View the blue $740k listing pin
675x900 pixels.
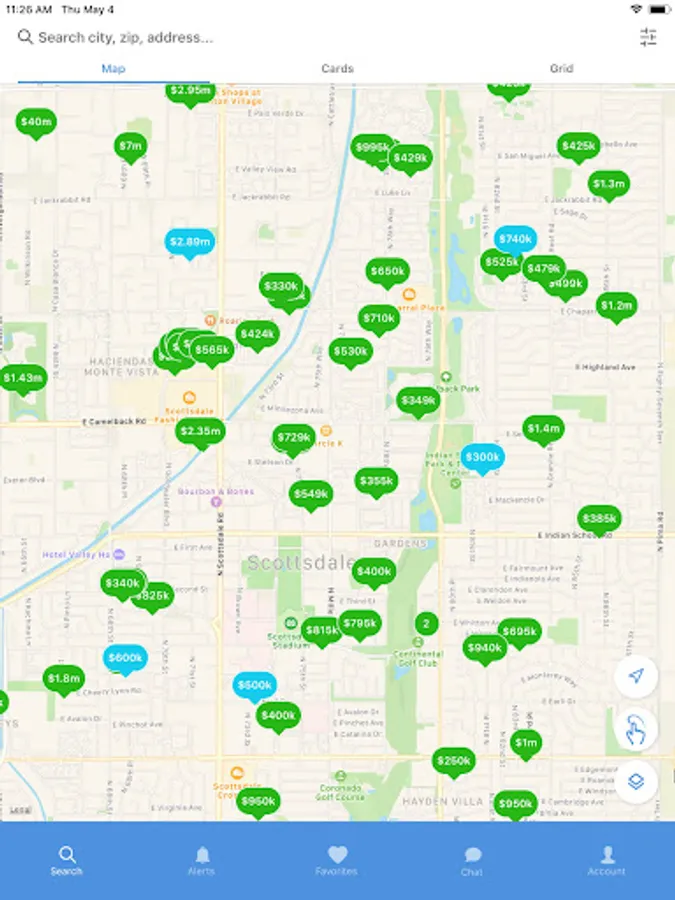point(515,239)
